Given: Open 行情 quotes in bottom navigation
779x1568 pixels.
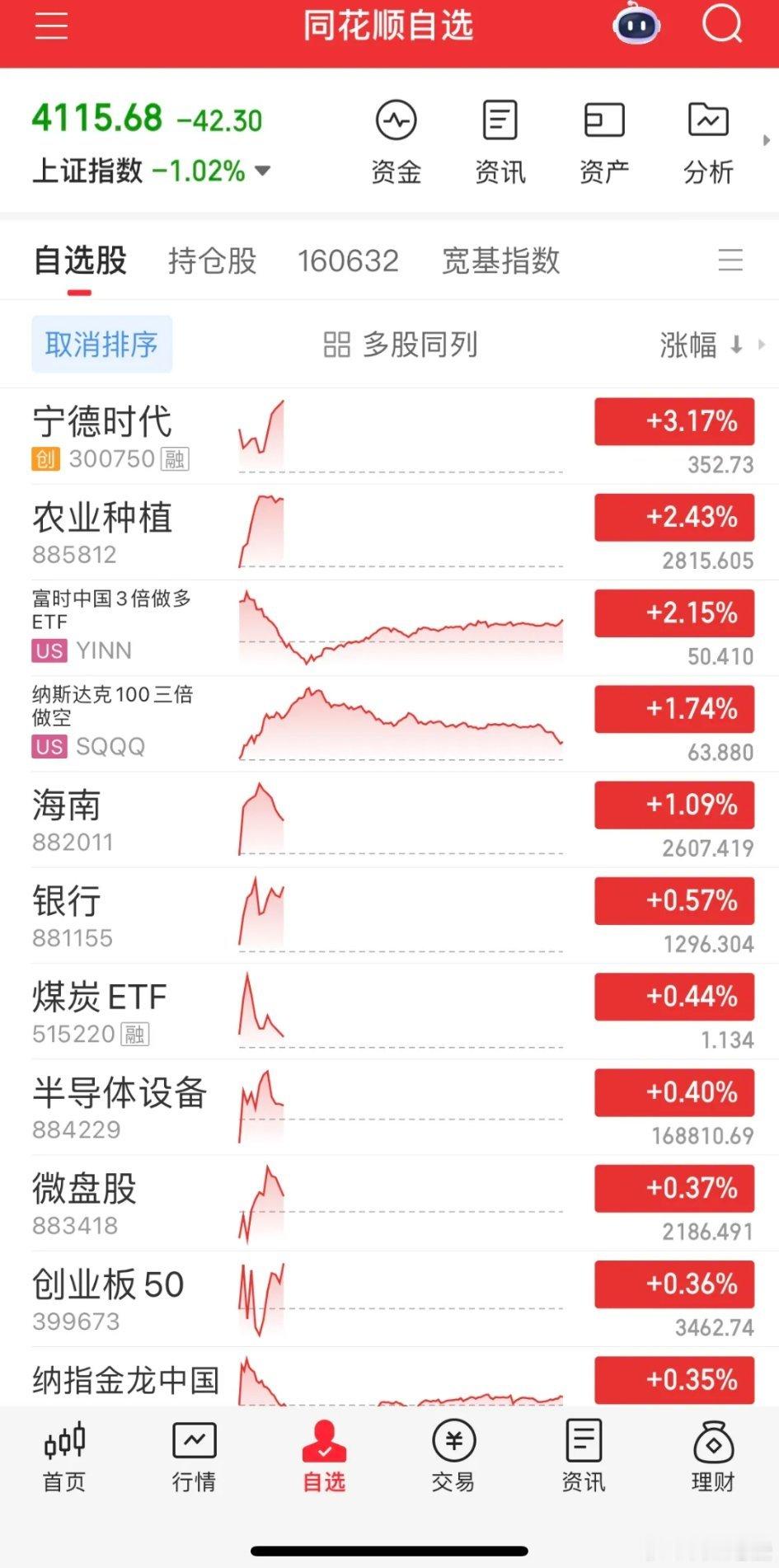Looking at the screenshot, I should 194,1455.
